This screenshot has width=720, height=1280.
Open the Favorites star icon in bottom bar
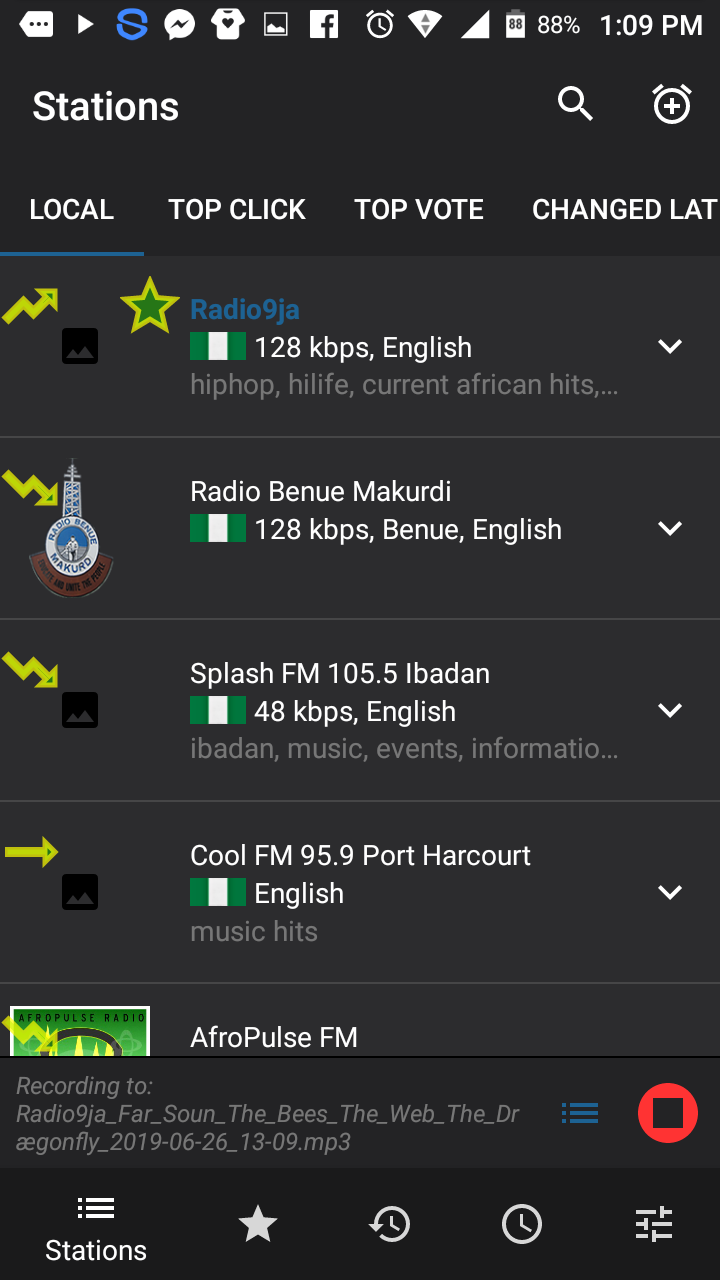pyautogui.click(x=257, y=1222)
